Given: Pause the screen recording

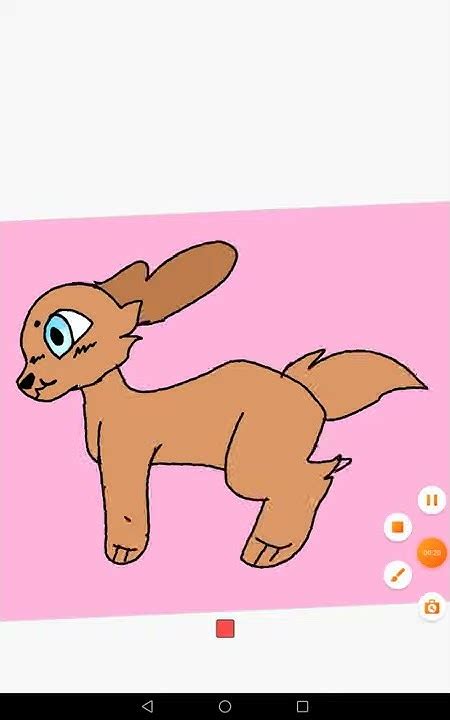Looking at the screenshot, I should [x=432, y=500].
